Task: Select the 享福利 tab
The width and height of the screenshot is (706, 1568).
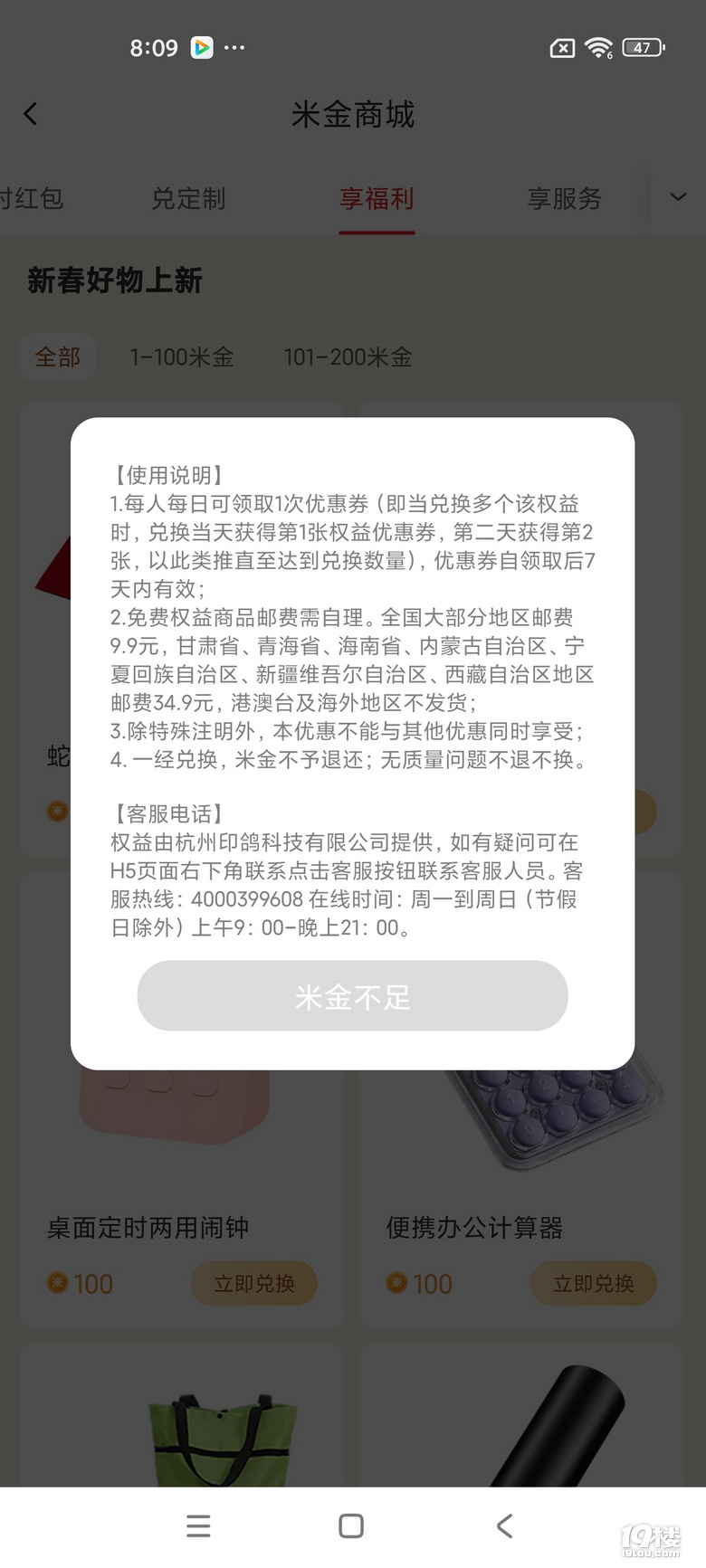Action: (377, 198)
